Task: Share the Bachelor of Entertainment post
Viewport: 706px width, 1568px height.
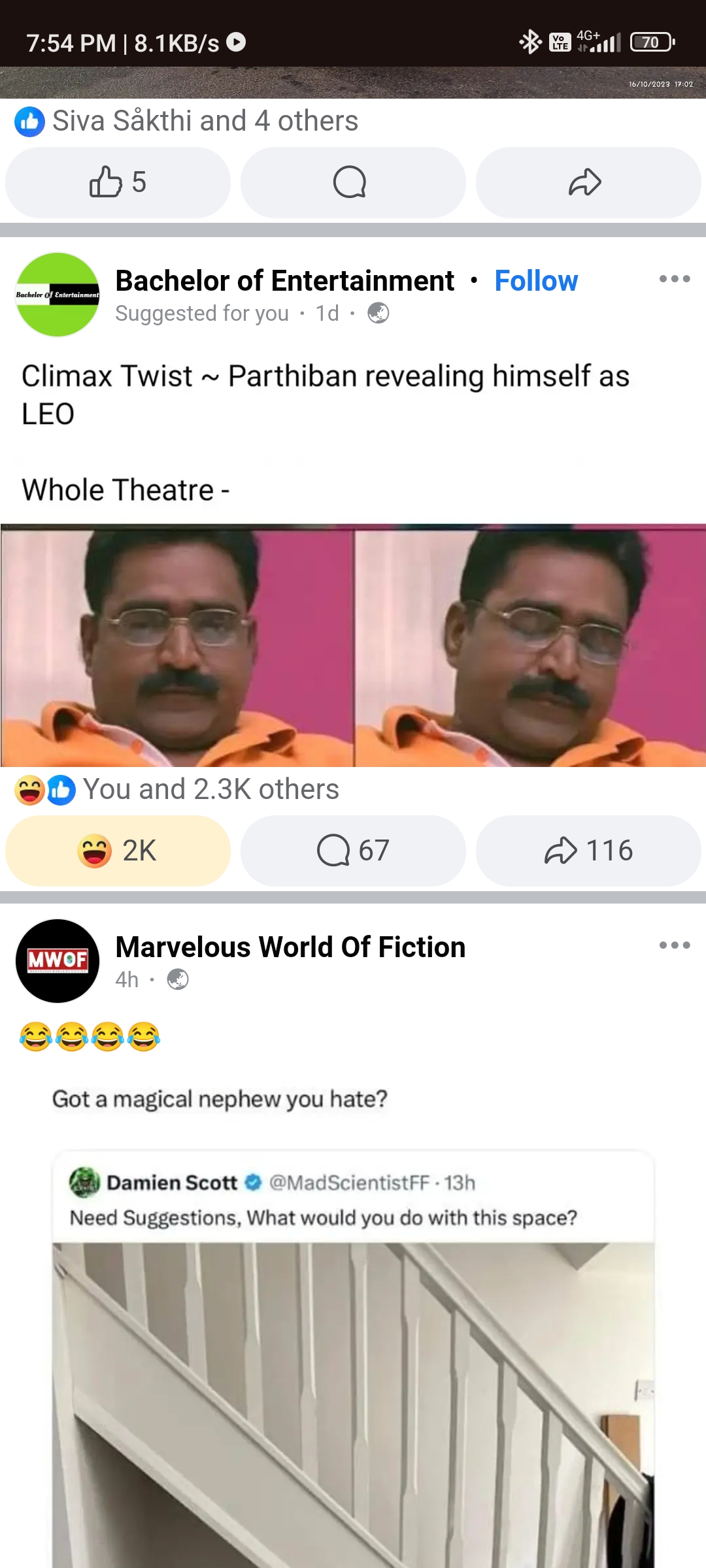Action: tap(588, 851)
